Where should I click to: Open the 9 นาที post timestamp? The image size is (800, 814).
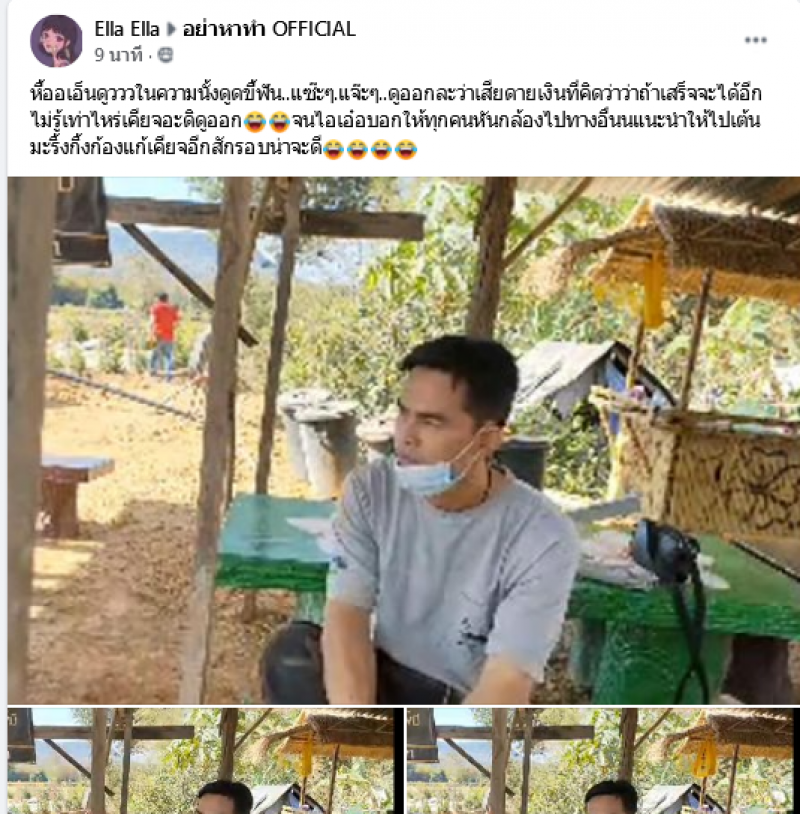(x=118, y=54)
